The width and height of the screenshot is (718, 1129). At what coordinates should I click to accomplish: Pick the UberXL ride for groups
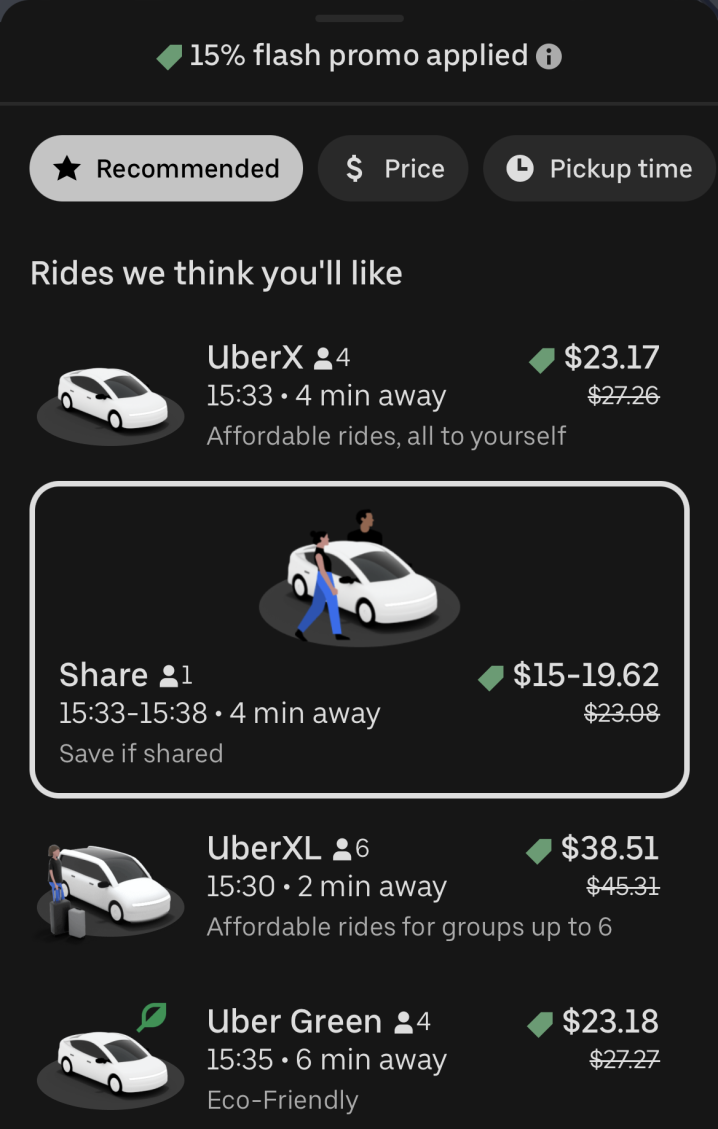(359, 886)
